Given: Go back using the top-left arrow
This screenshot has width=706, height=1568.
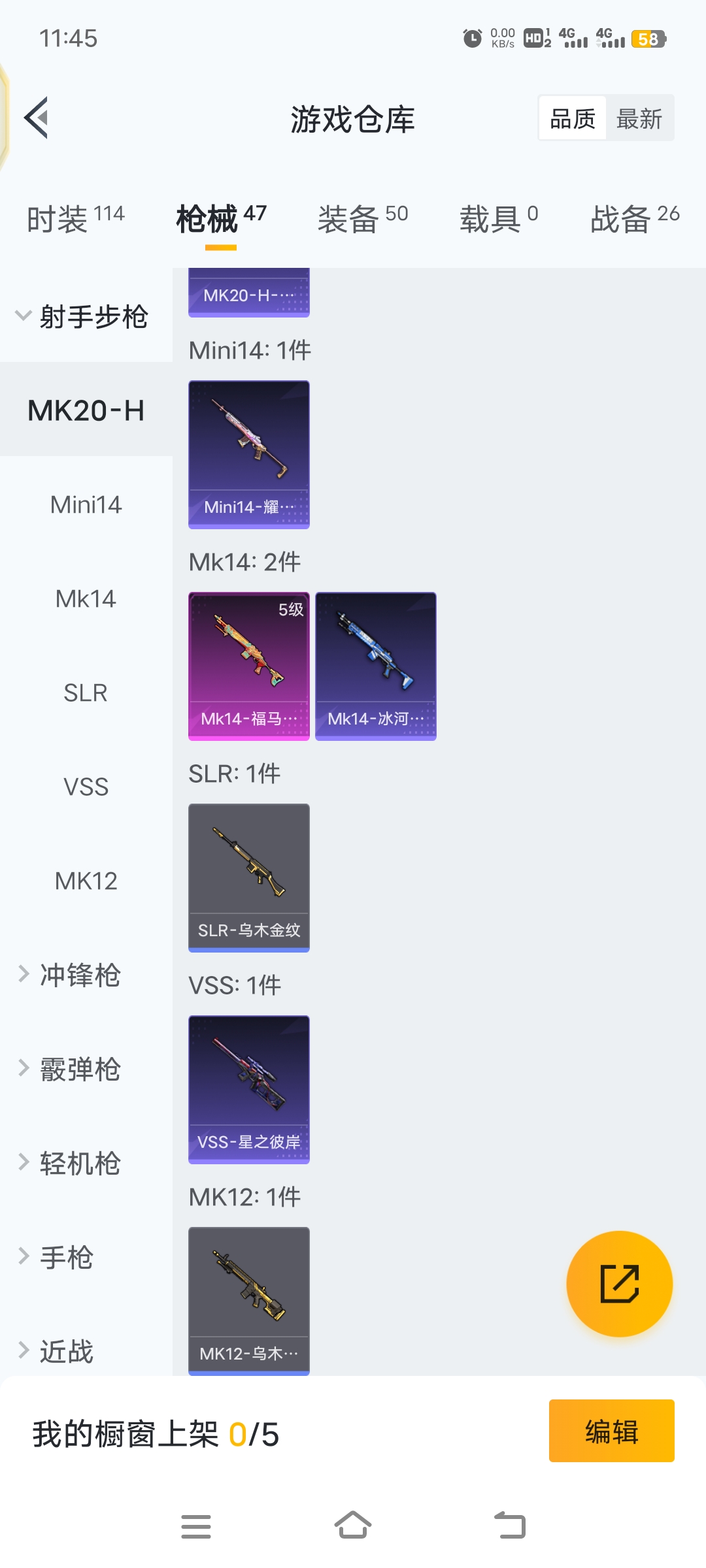Looking at the screenshot, I should (x=37, y=118).
